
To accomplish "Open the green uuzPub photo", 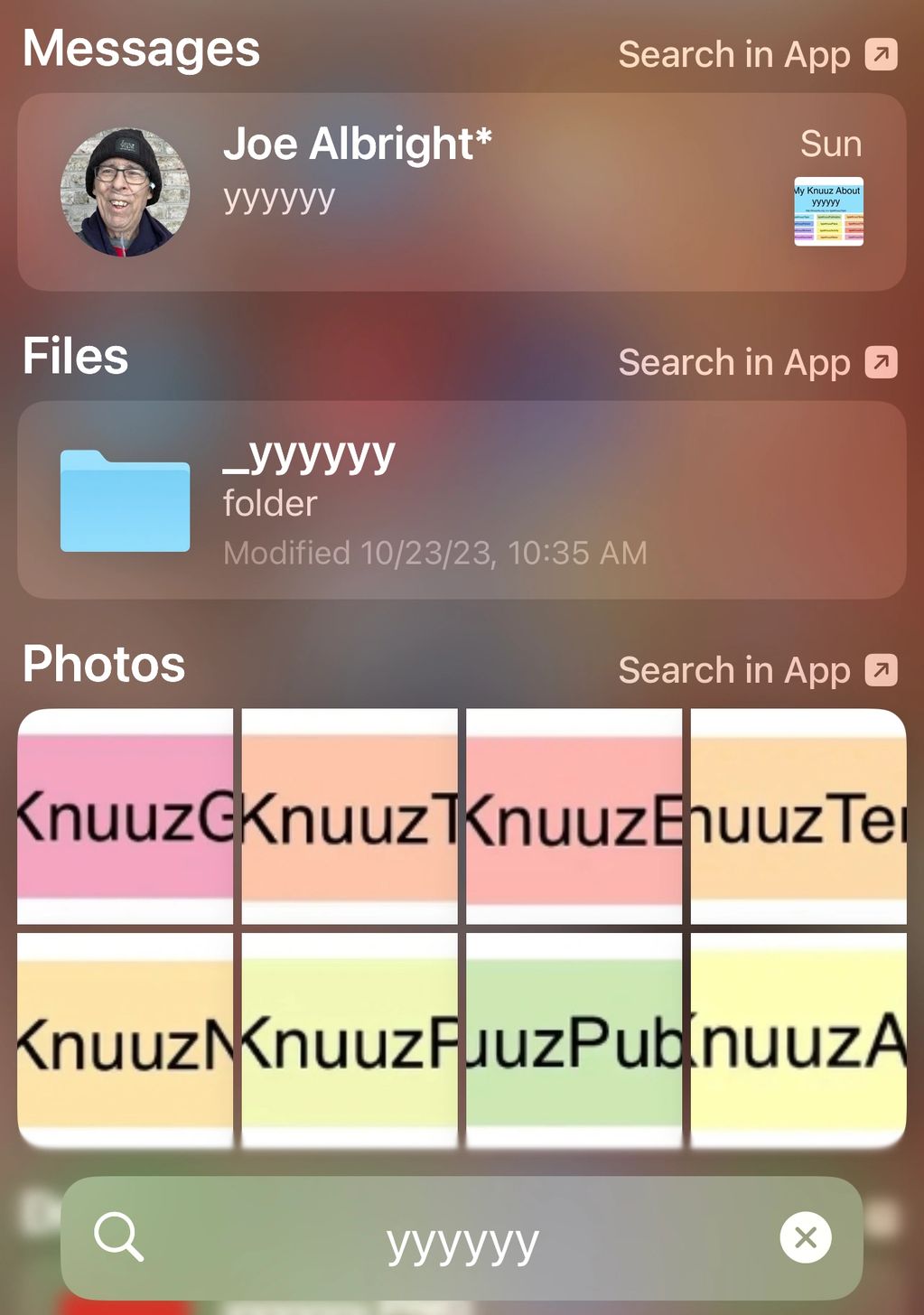I will pos(574,1040).
